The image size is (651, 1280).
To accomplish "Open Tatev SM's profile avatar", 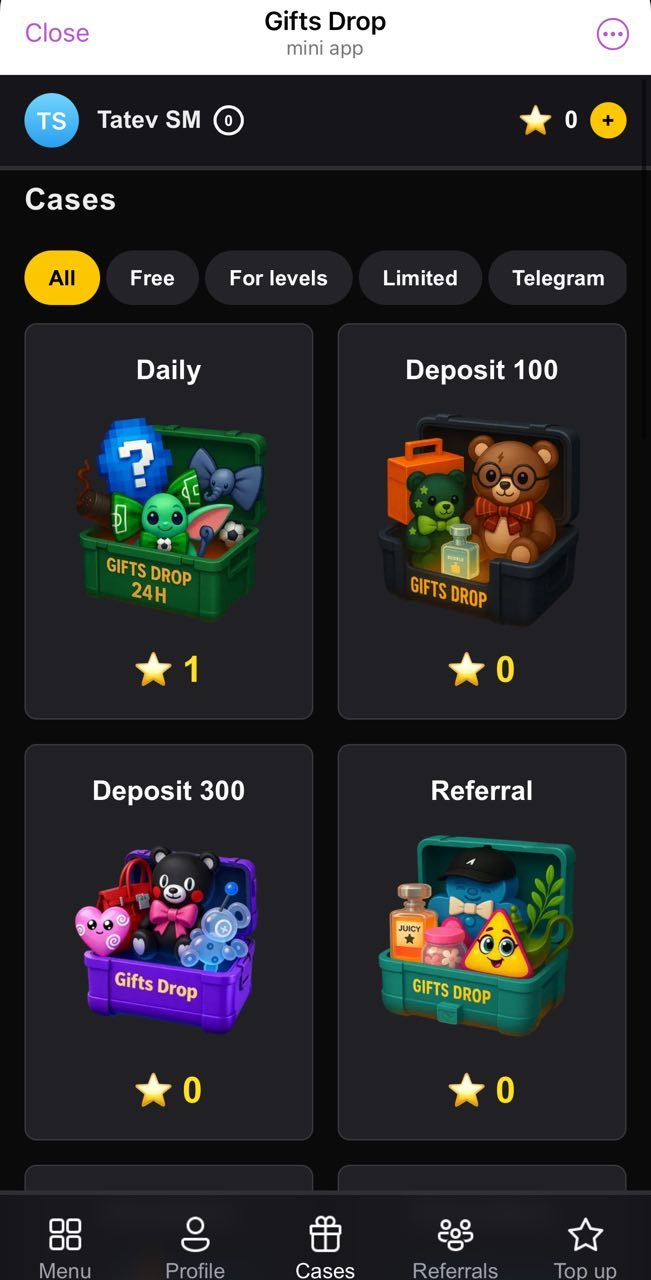I will pyautogui.click(x=51, y=121).
